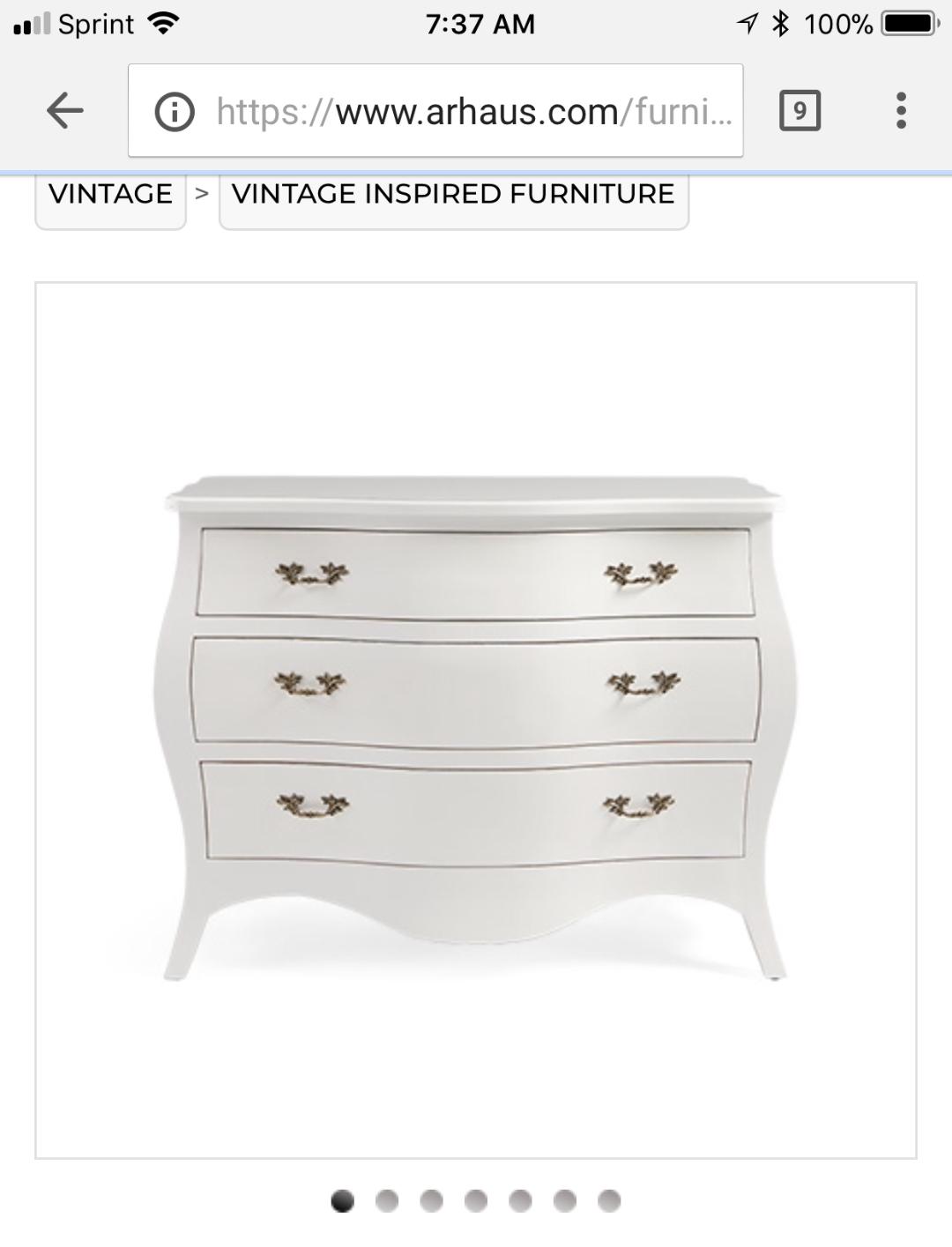Go back using the browser arrow
Viewport: 952px width, 1247px height.
65,111
